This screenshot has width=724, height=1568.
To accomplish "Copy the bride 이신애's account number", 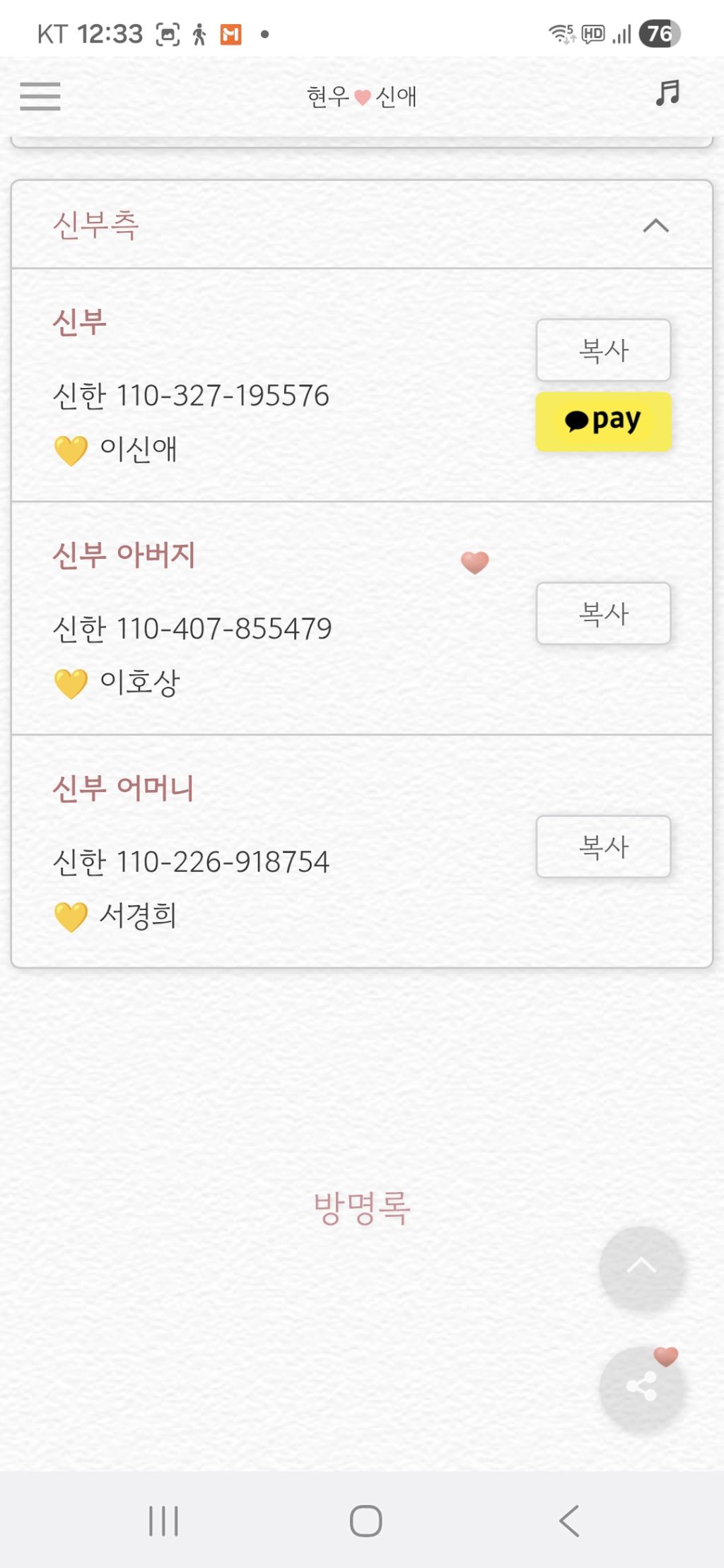I will (x=603, y=350).
